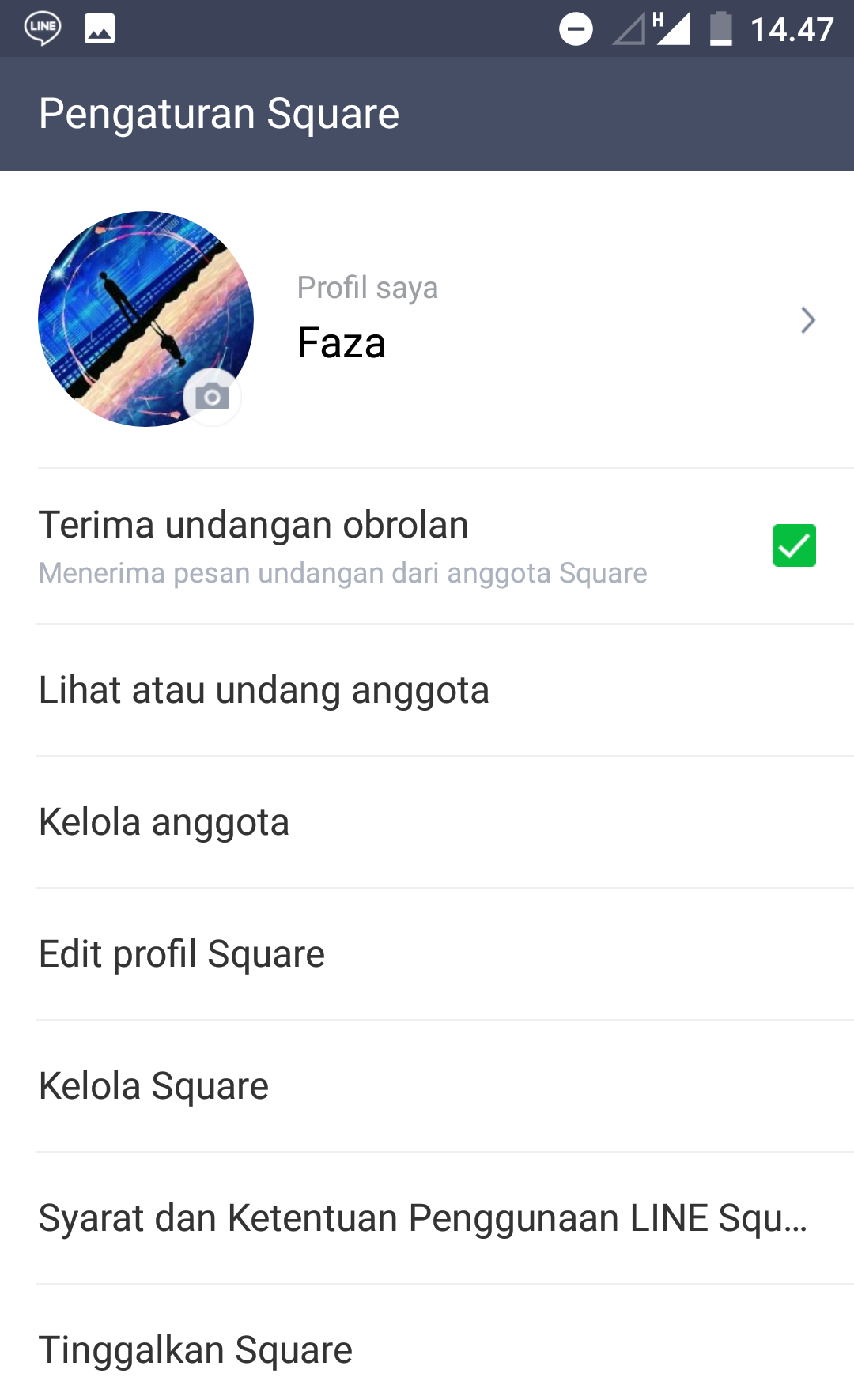Change profile photo via camera icon
Screen dimensions: 854x1400
pyautogui.click(x=212, y=396)
